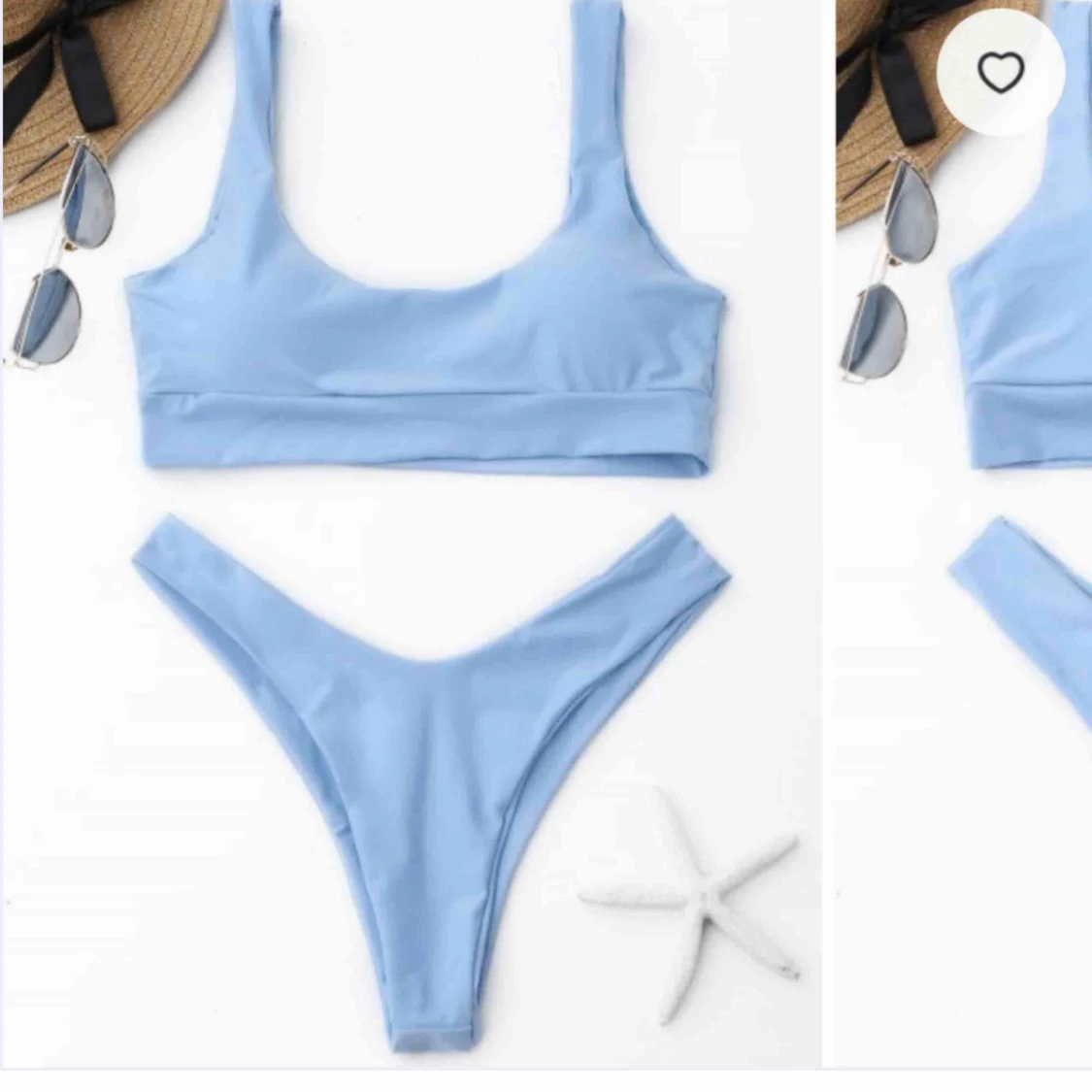The height and width of the screenshot is (1092, 1092).
Task: Tap the heart icon to favorite the item
Action: click(x=1000, y=72)
